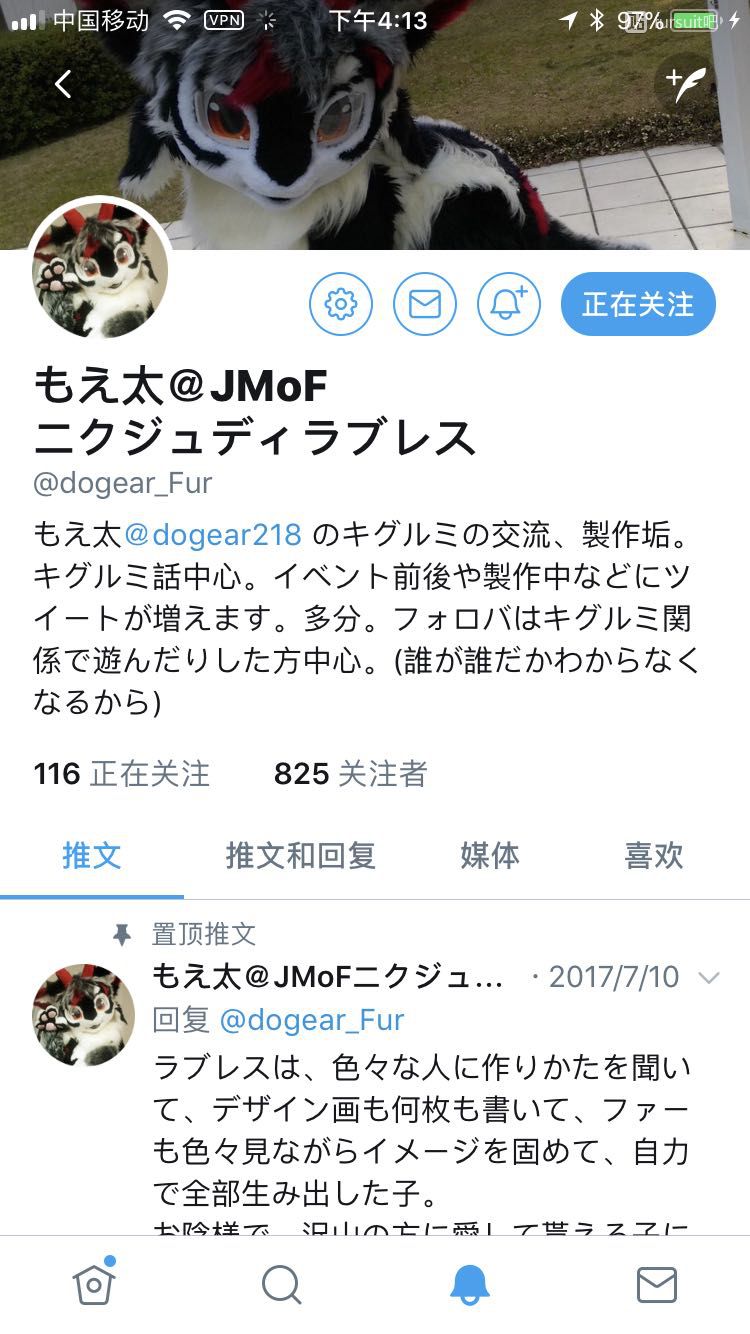Switch to the 媒体 tab
750x1334 pixels.
(x=490, y=855)
